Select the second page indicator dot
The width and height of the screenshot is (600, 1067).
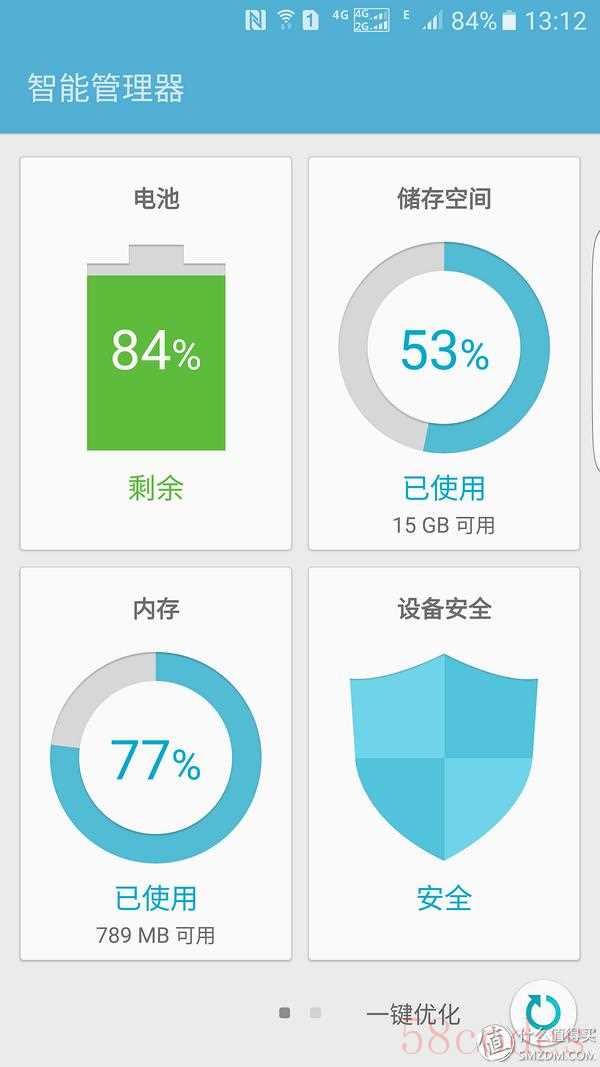coord(315,1013)
